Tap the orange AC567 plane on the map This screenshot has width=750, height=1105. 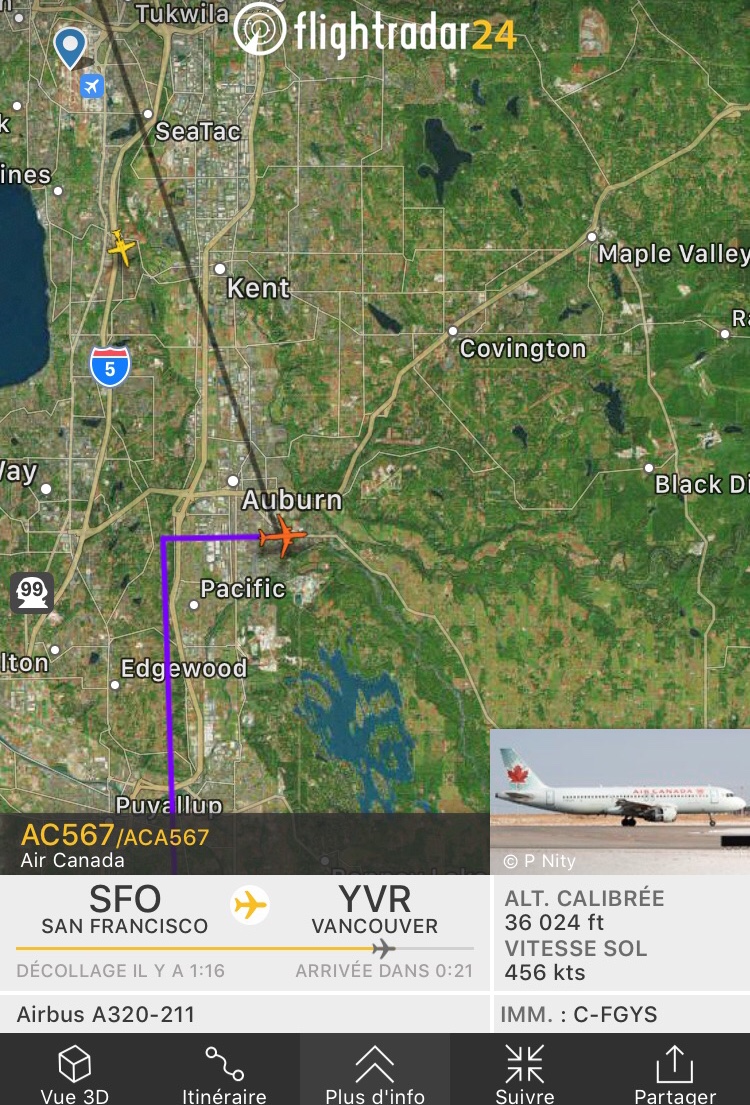click(x=283, y=537)
